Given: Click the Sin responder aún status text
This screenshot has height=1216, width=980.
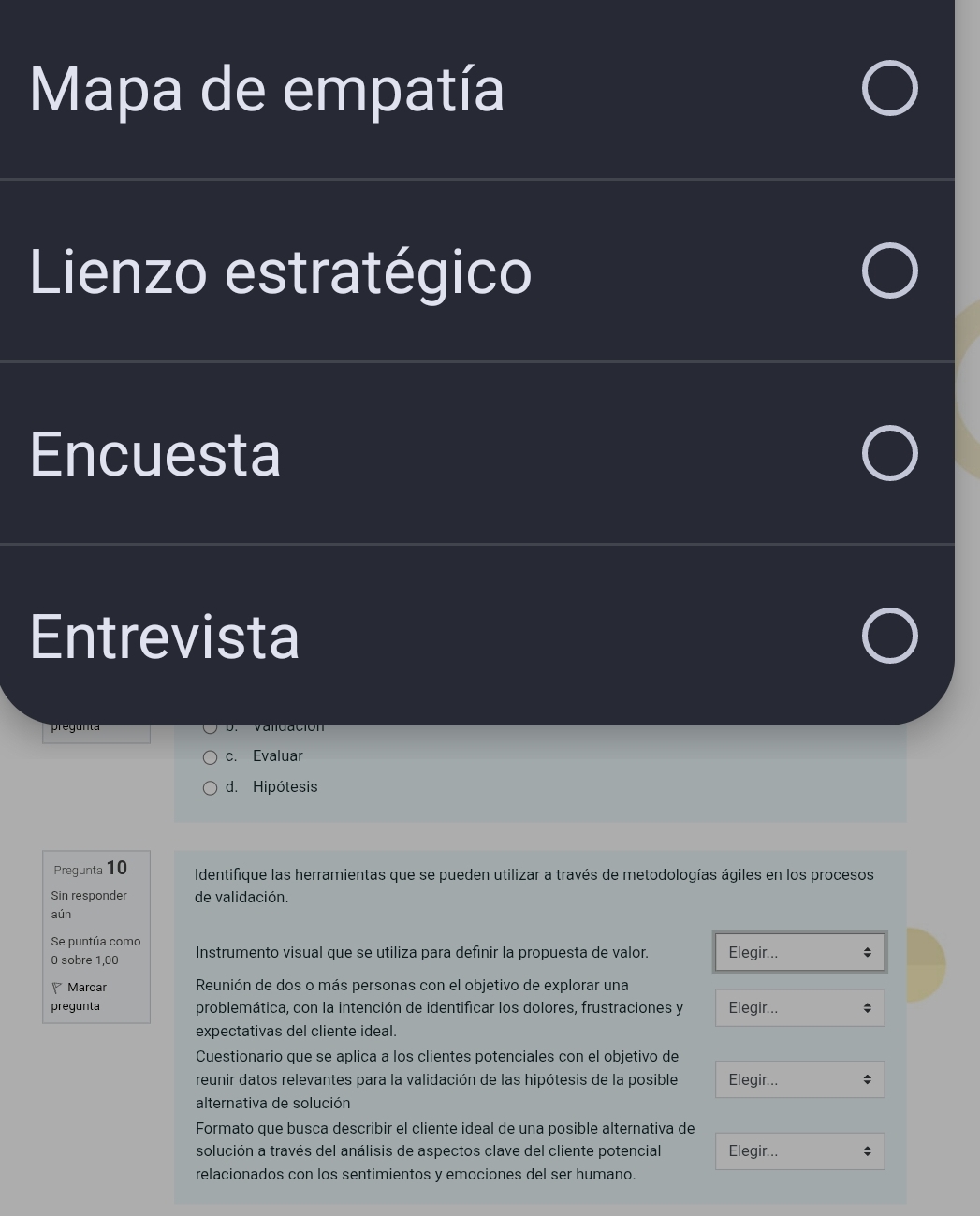Looking at the screenshot, I should tap(89, 904).
